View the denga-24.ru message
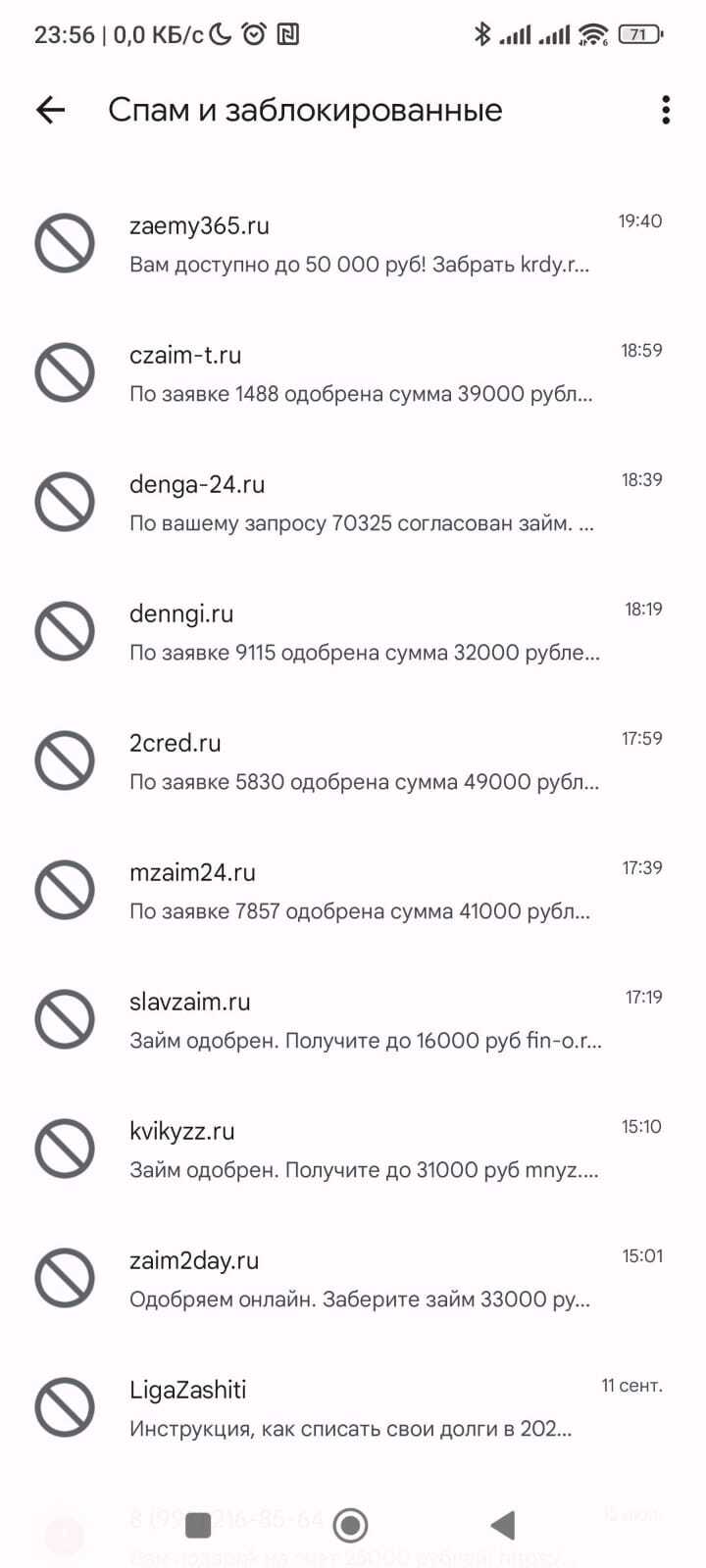Screen dimensions: 706x1568 tap(353, 503)
